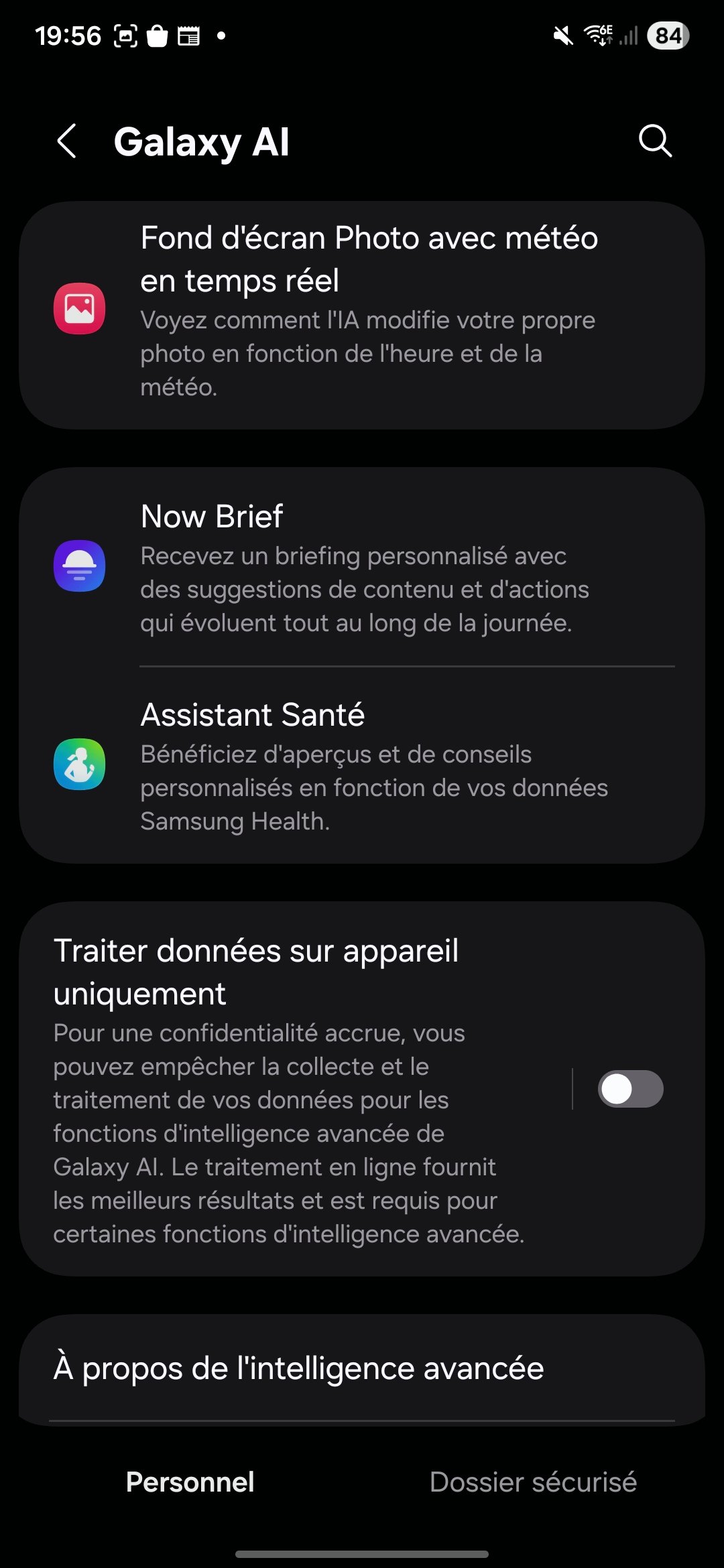Open the search magnifier icon
724x1568 pixels.
[x=655, y=141]
